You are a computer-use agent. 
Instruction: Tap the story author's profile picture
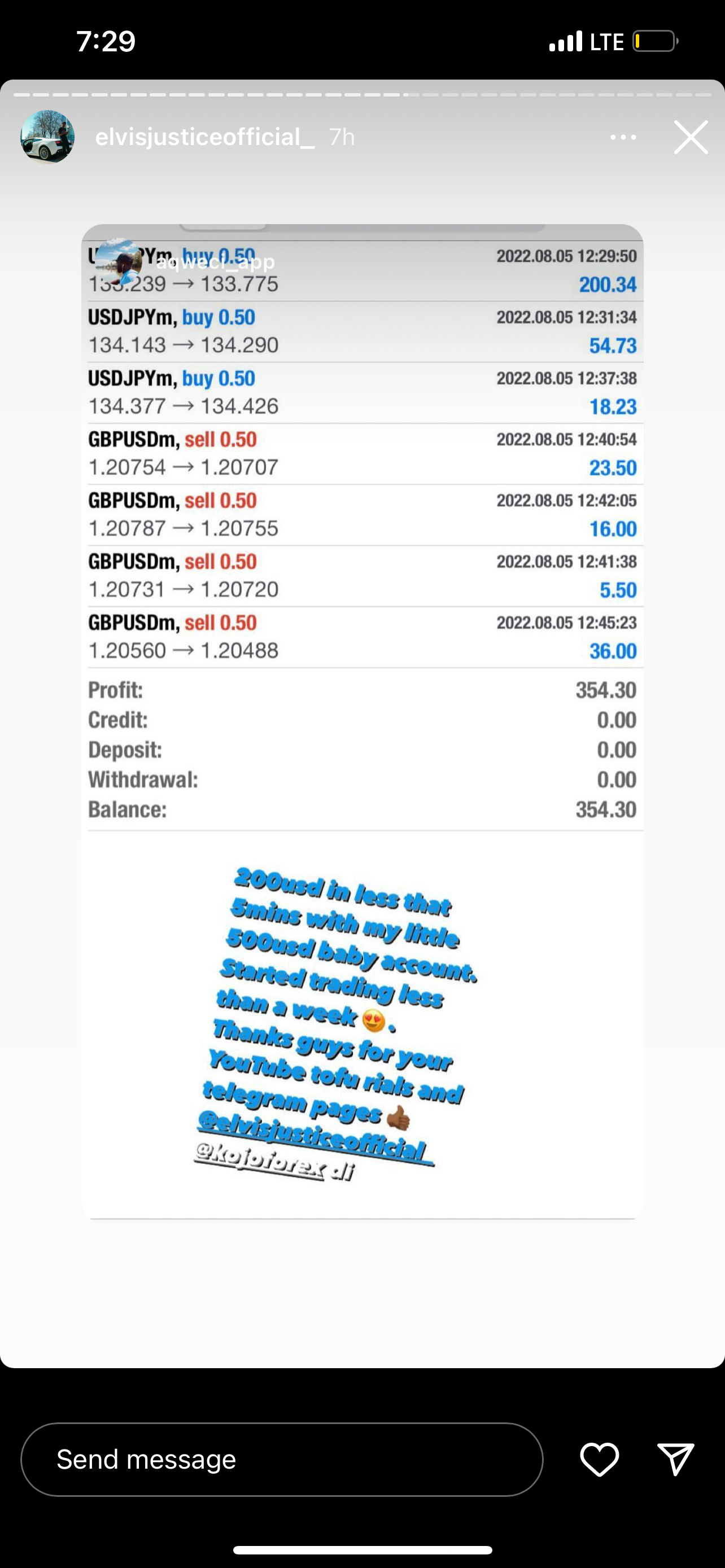(47, 137)
